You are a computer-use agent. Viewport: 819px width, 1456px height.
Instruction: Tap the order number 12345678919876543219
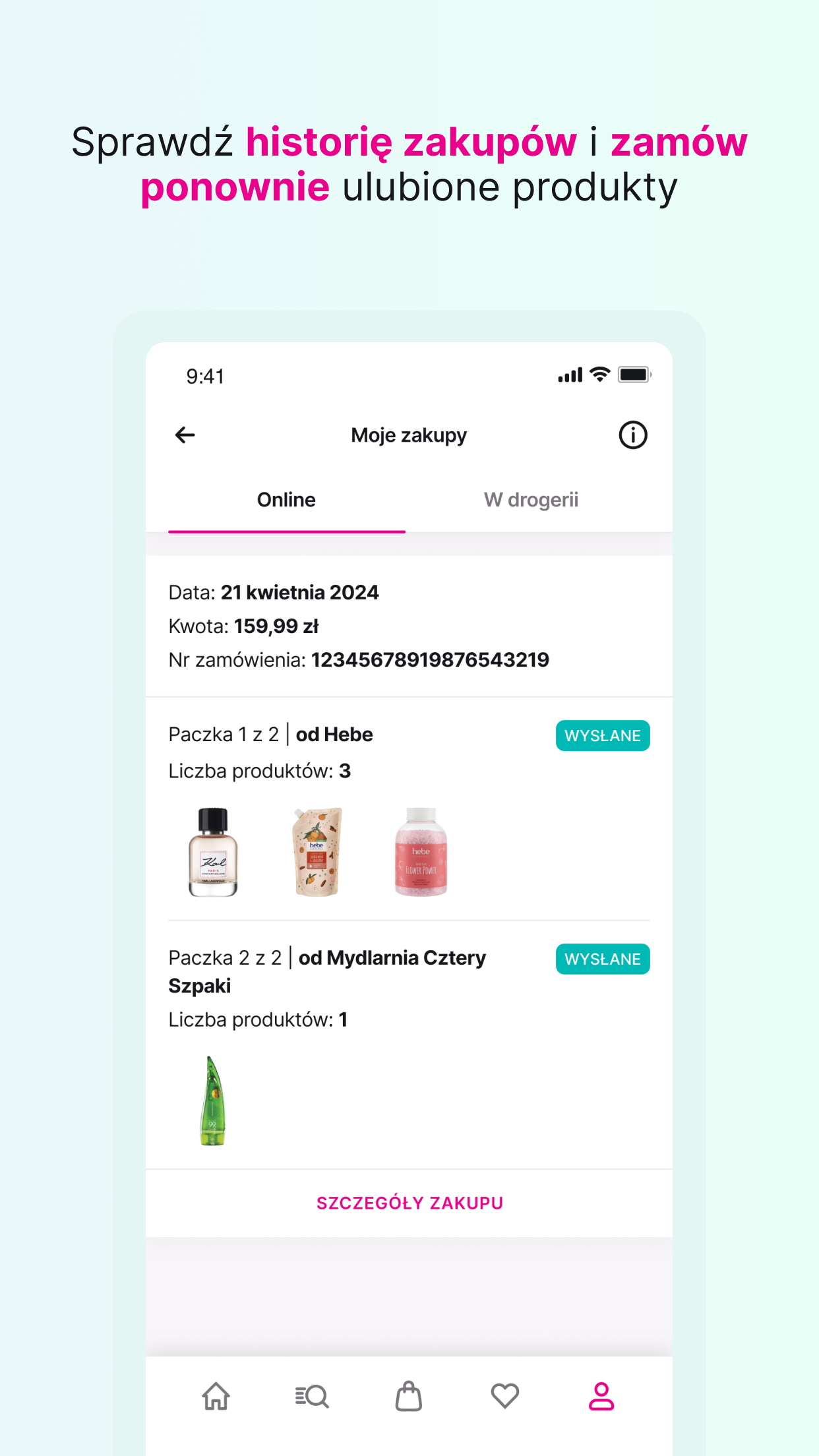(430, 659)
